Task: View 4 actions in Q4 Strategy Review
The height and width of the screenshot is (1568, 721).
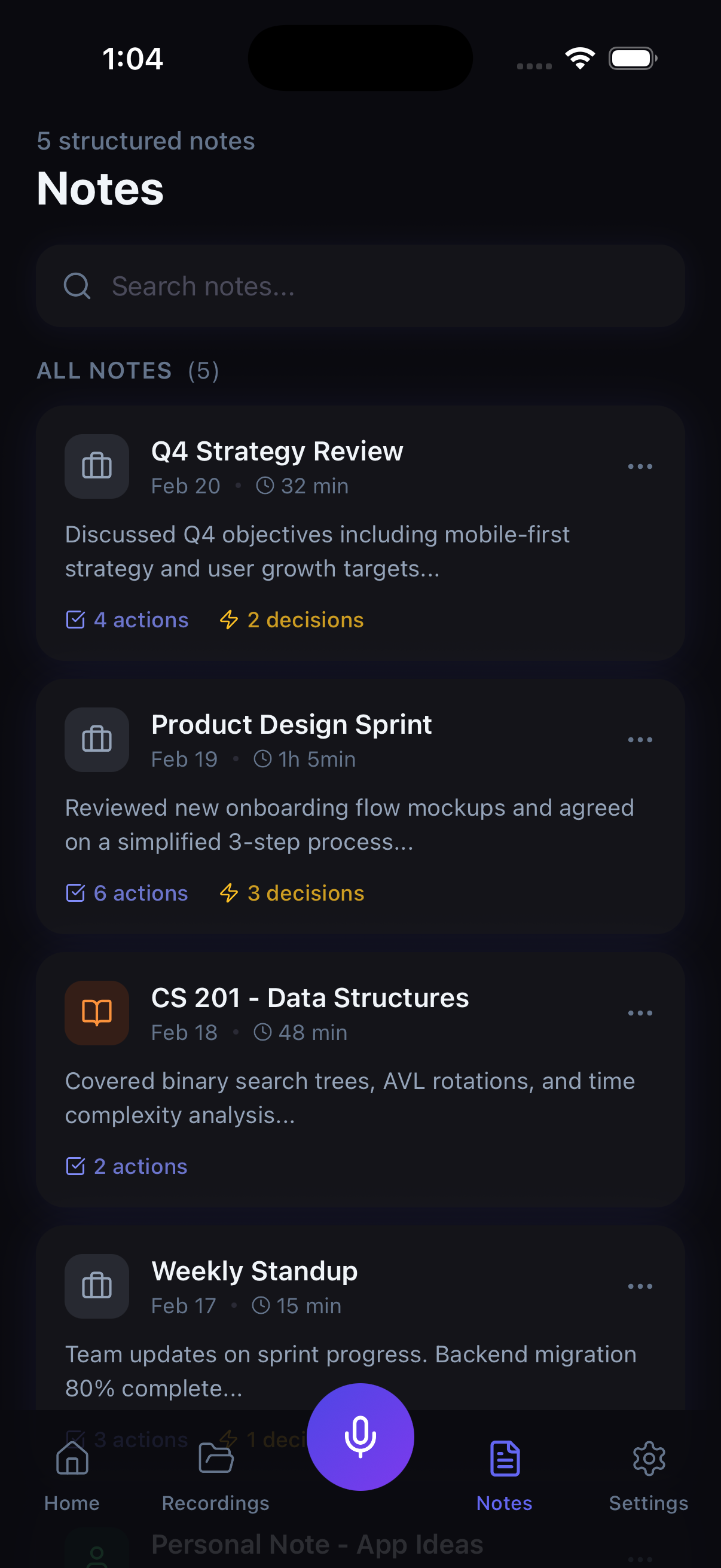Action: point(126,620)
